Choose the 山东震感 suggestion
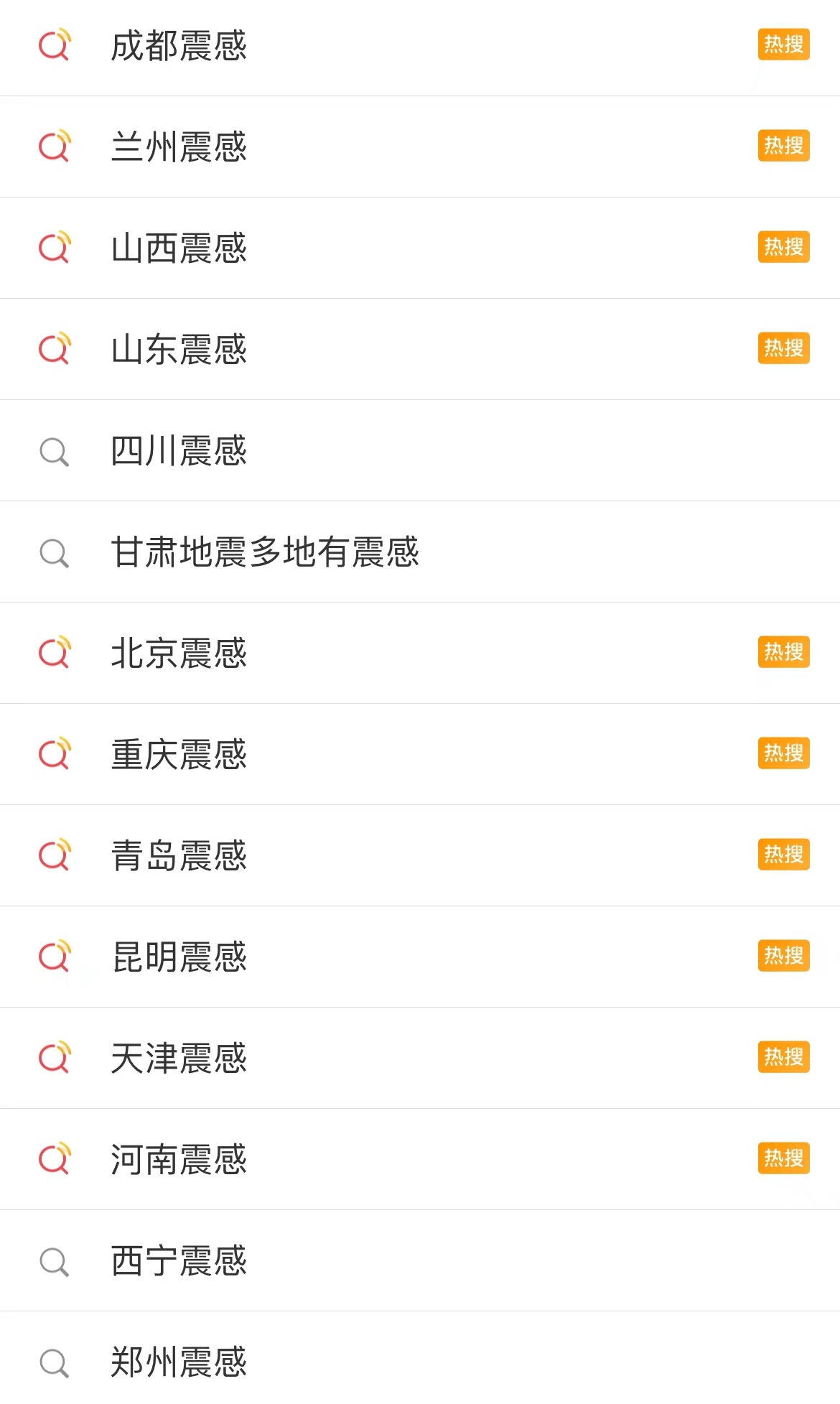Screen dimensions: 840x1404 point(179,350)
